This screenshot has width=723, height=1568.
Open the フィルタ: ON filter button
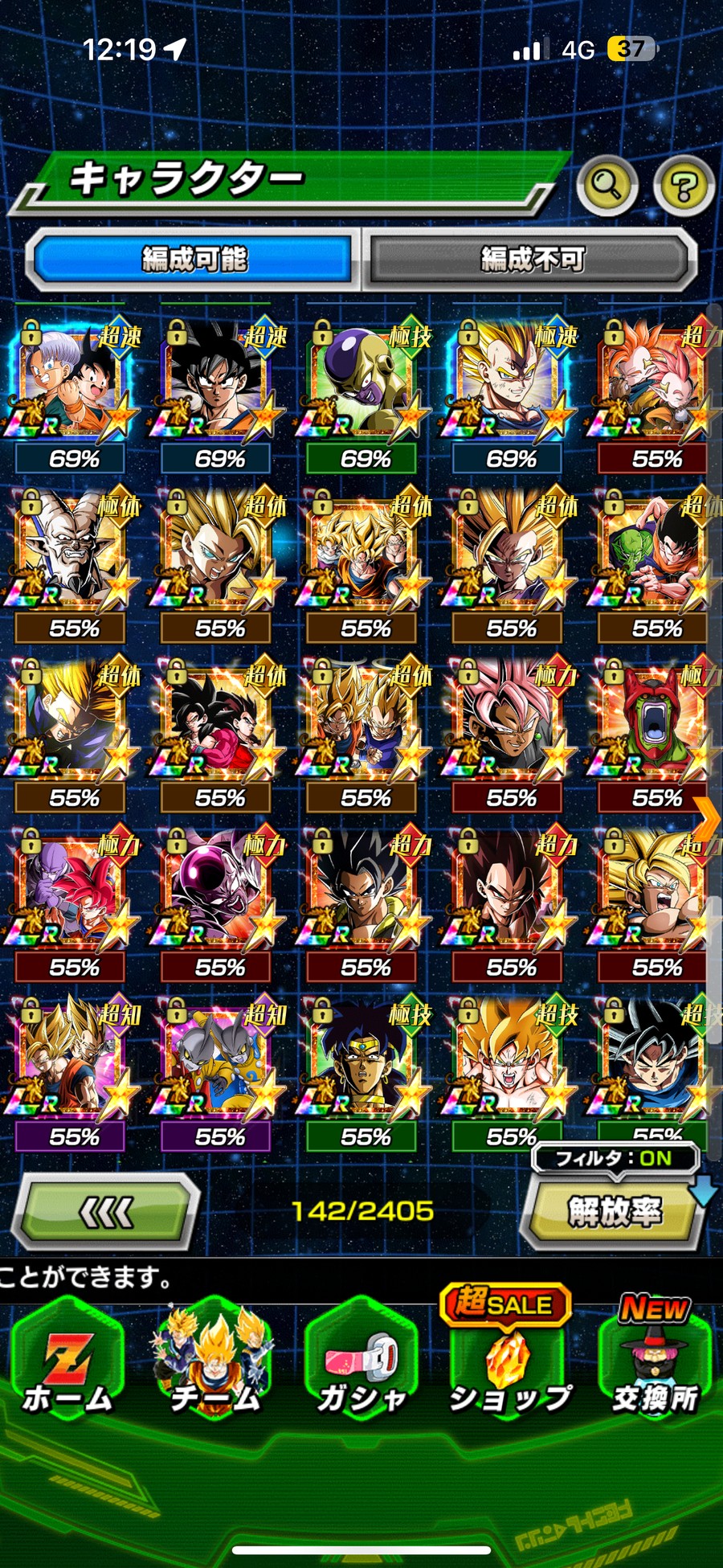[615, 1158]
